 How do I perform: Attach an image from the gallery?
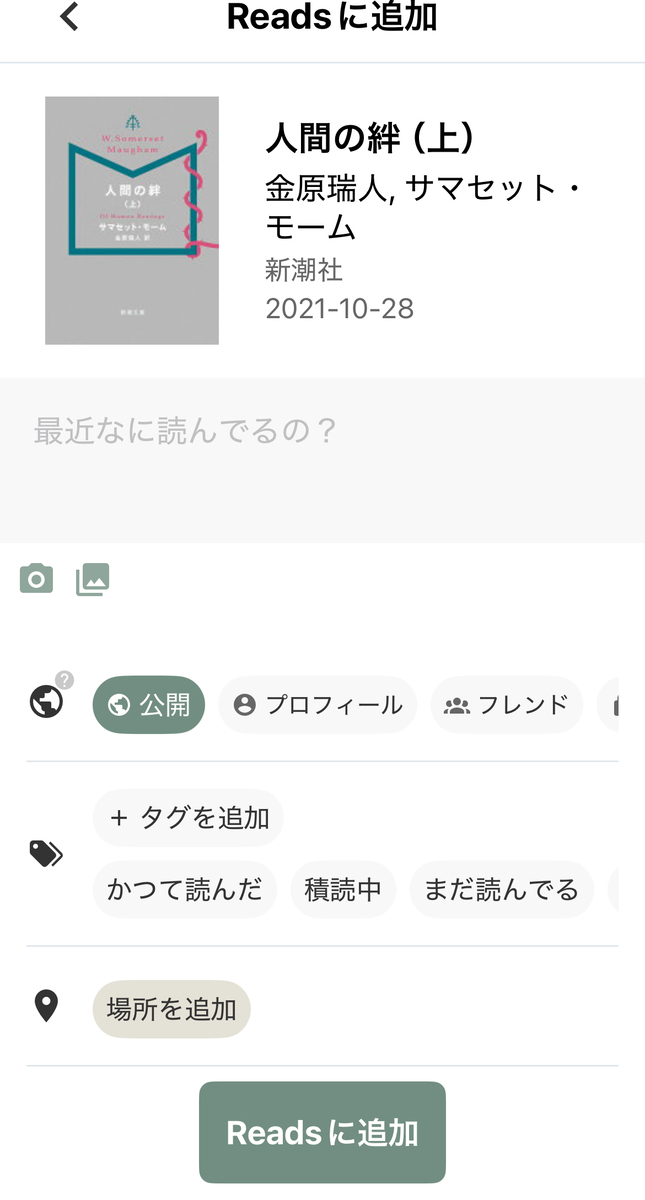(92, 579)
